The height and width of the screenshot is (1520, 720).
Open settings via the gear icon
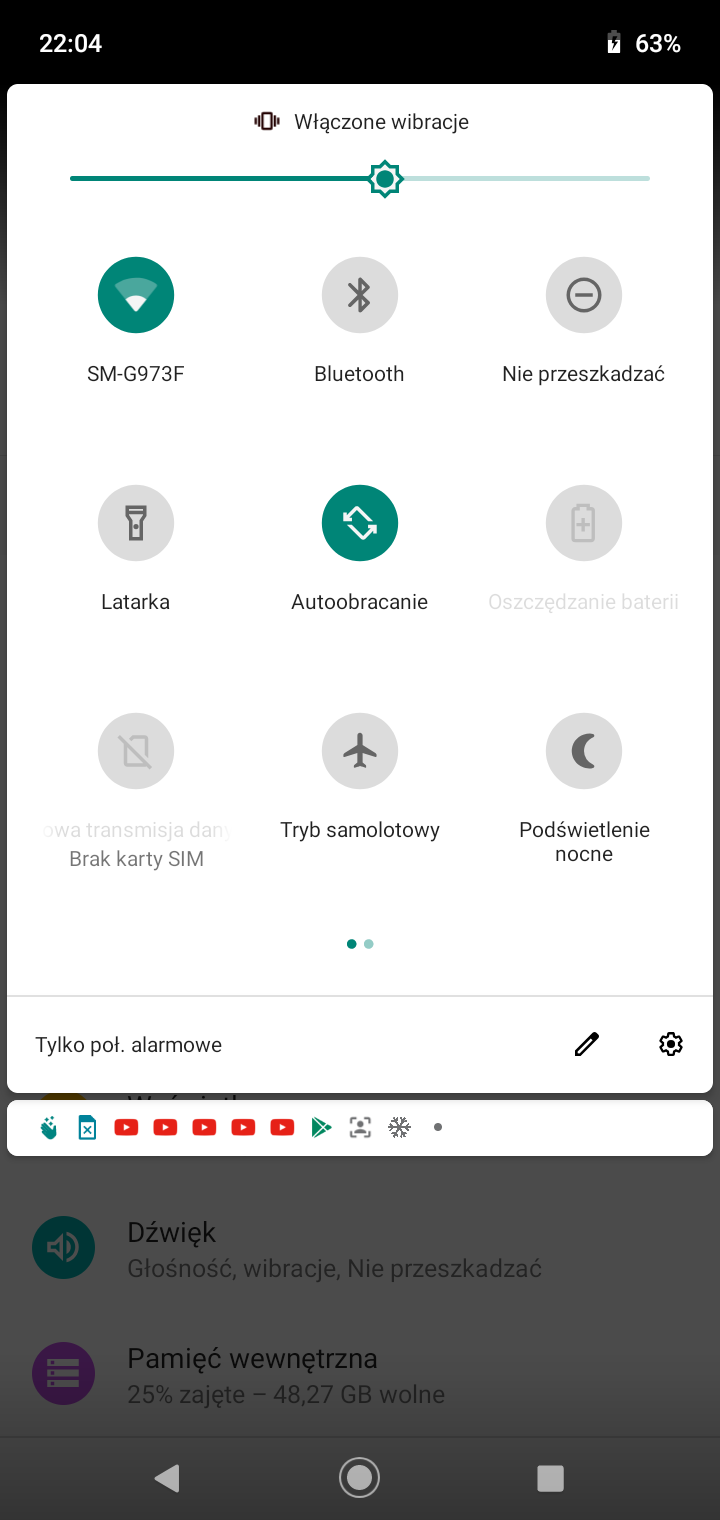pyautogui.click(x=671, y=1044)
